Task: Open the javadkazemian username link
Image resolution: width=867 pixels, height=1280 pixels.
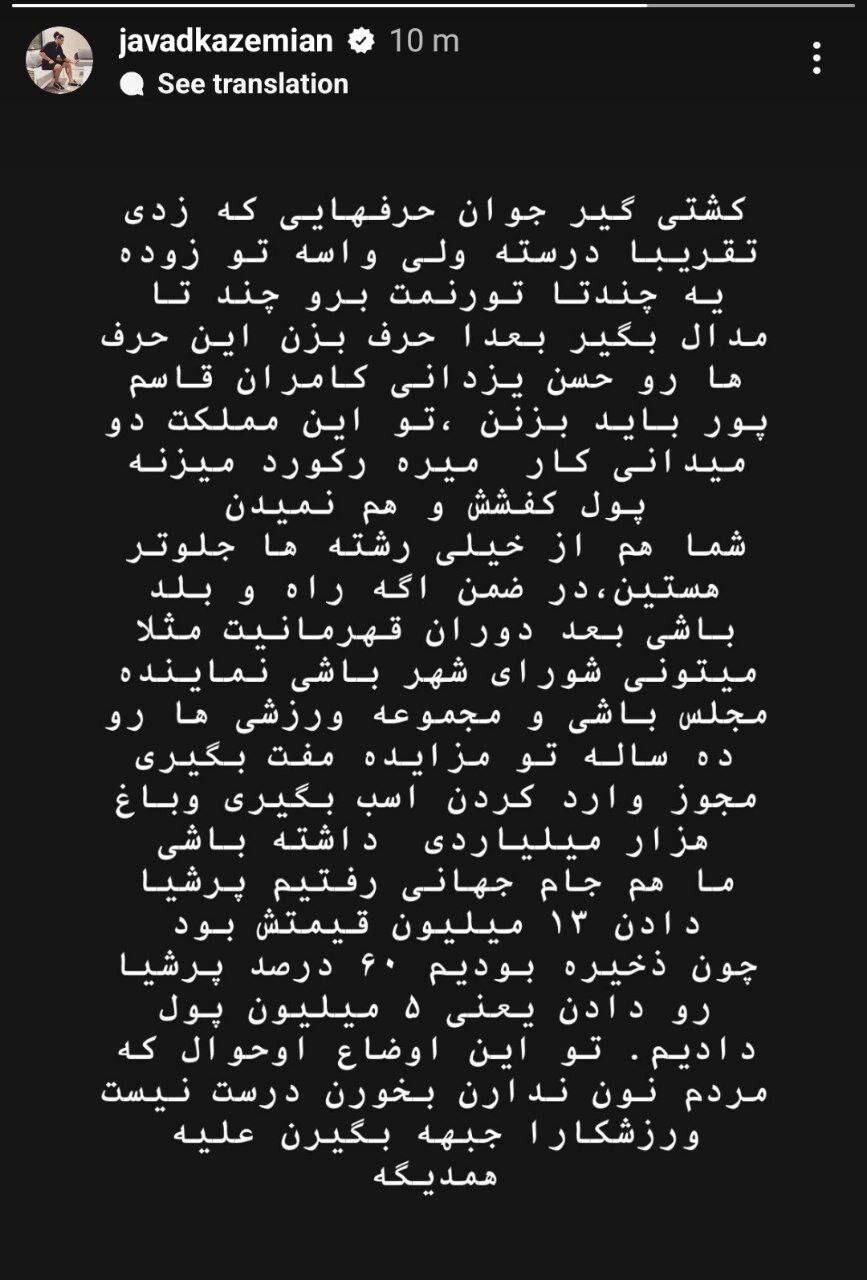Action: point(228,41)
